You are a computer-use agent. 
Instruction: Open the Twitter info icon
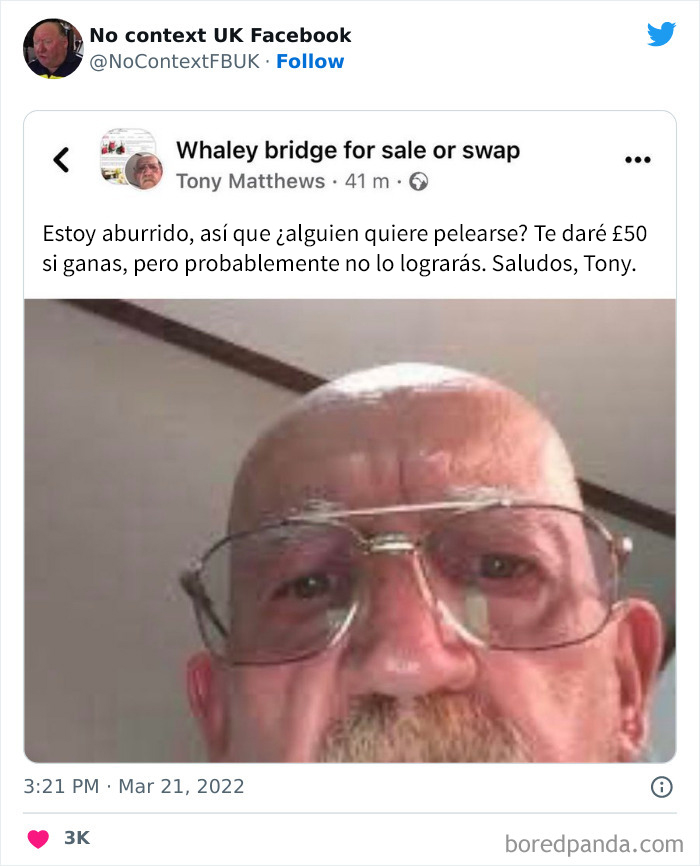[x=661, y=787]
